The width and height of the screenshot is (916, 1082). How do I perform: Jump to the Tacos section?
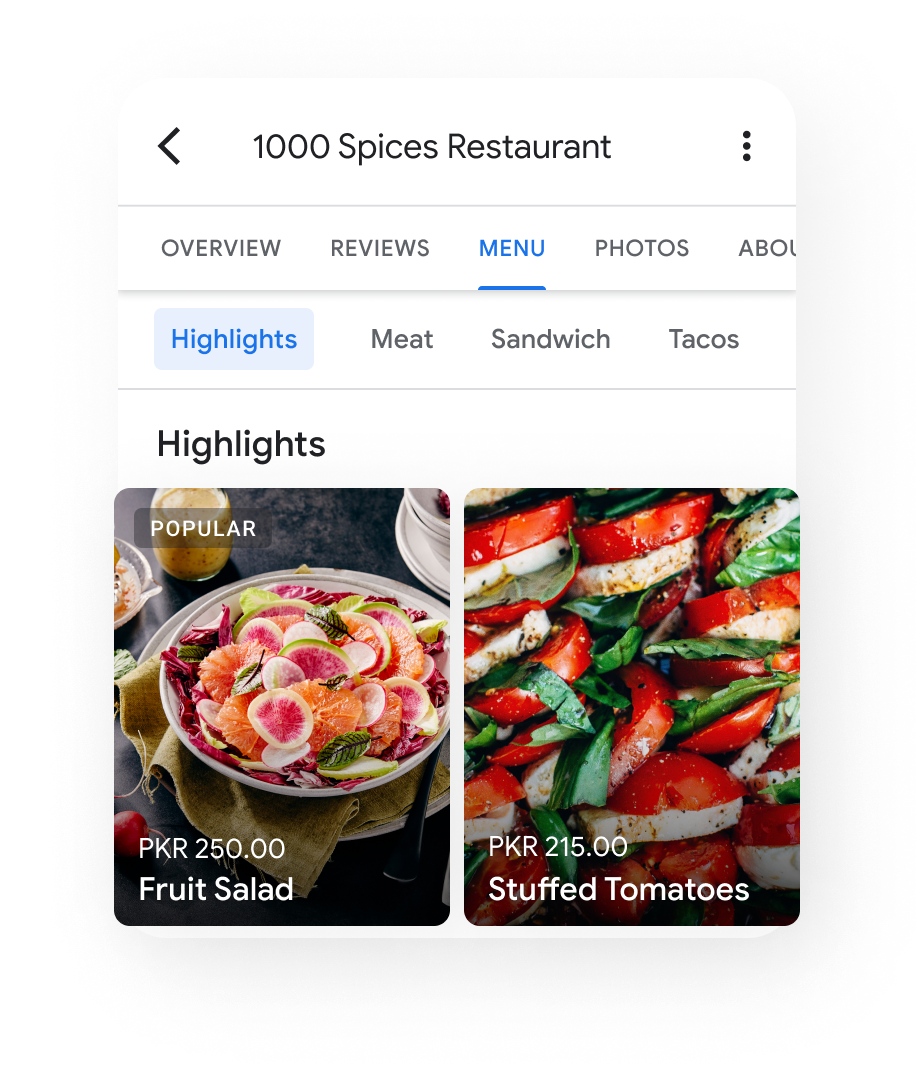pos(704,339)
